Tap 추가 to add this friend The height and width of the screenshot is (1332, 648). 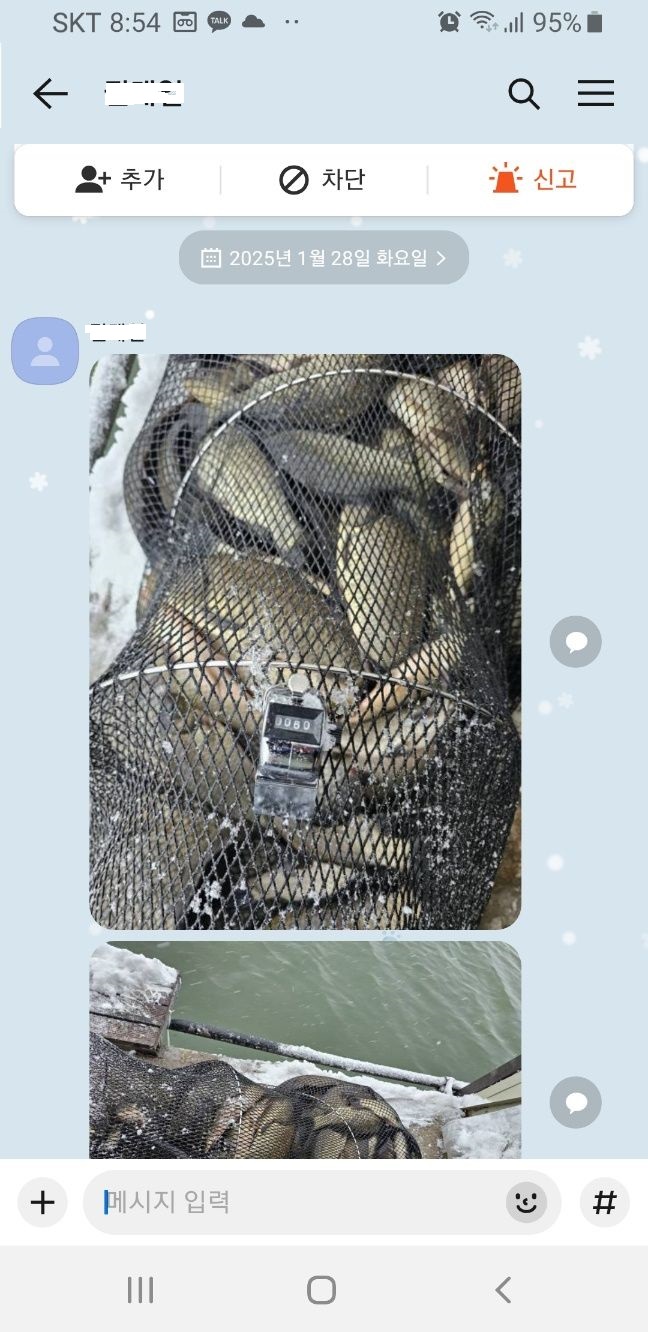(120, 180)
